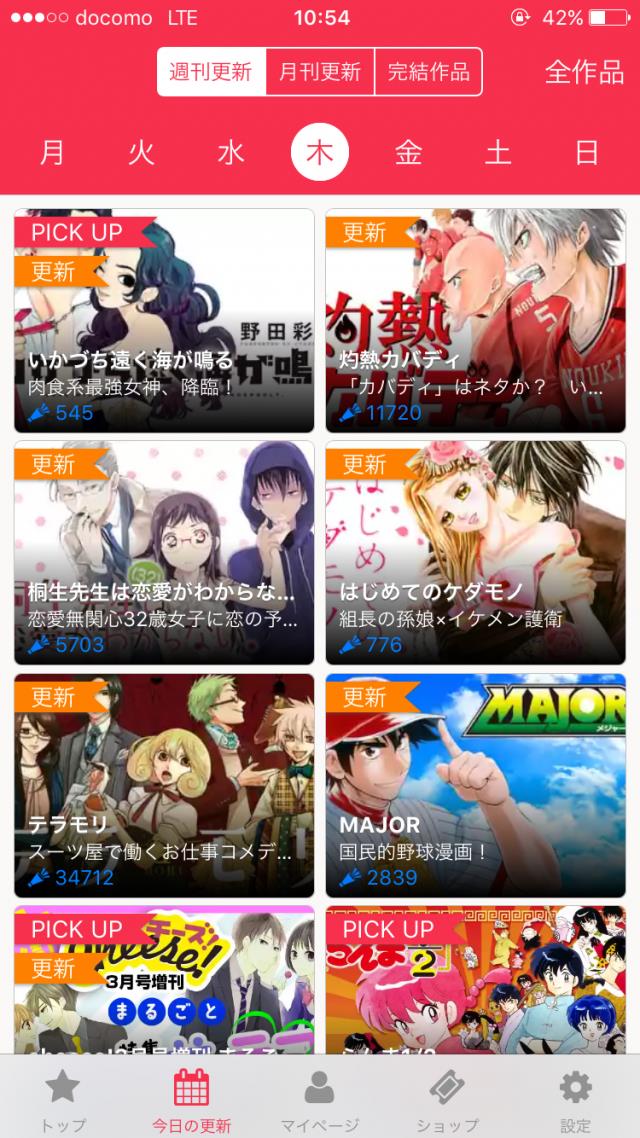Open はじめてのケダモノ
This screenshot has height=1138, width=640.
pyautogui.click(x=475, y=553)
